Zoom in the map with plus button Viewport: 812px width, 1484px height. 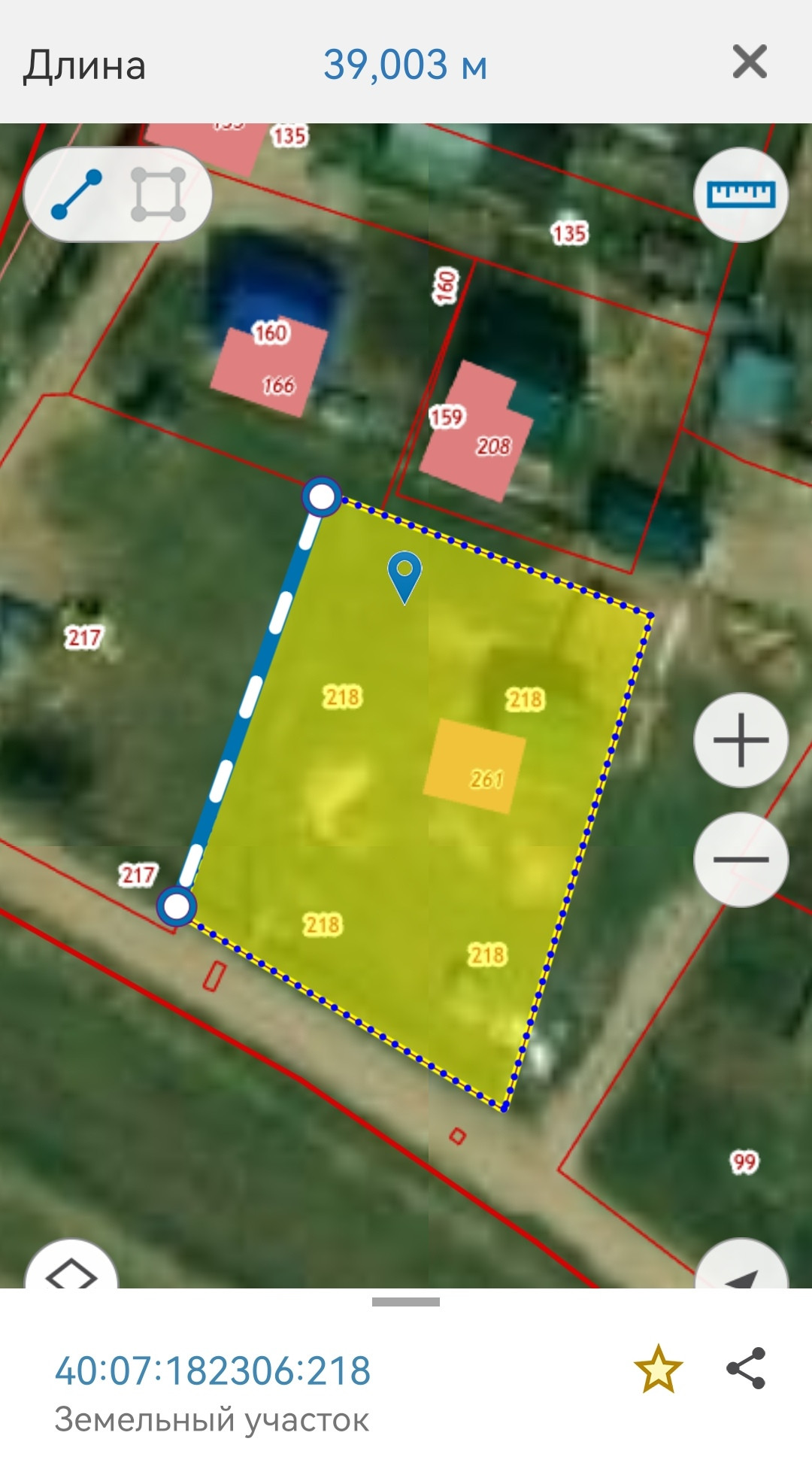pos(741,740)
